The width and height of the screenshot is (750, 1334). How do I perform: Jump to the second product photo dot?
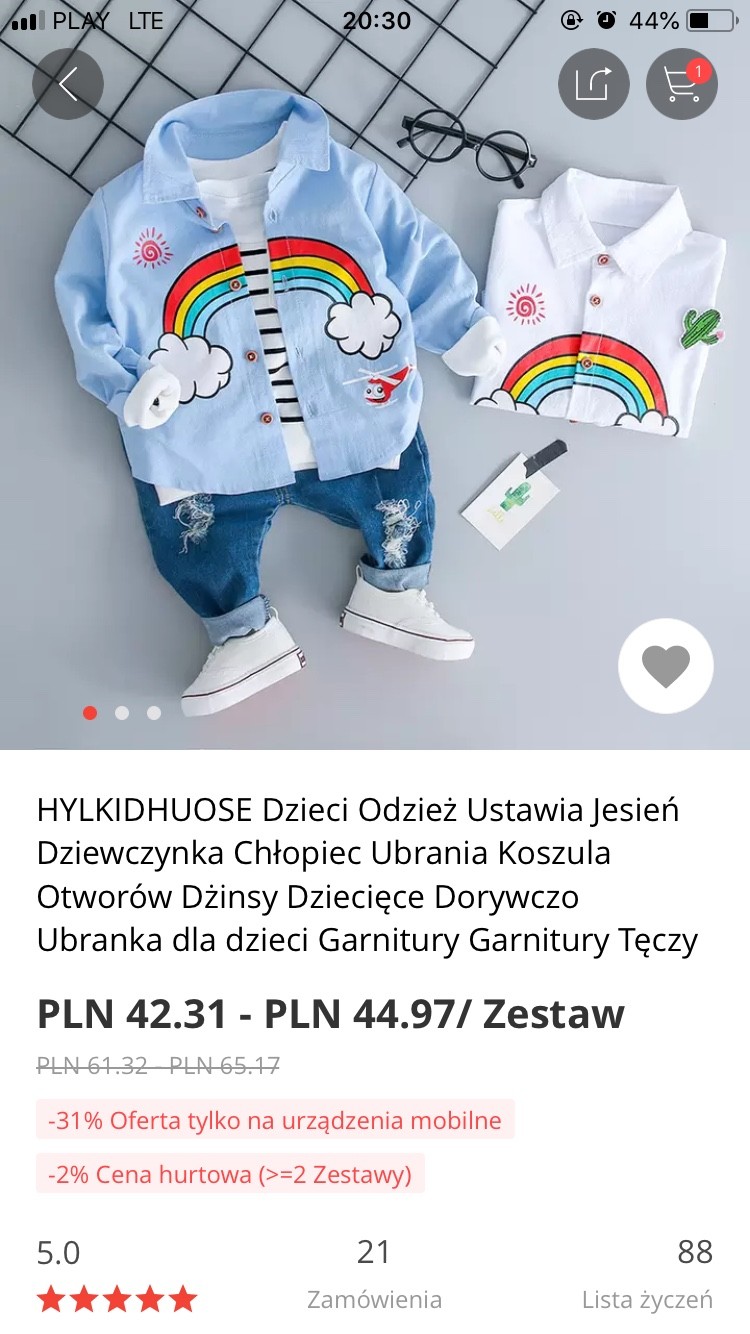coord(122,713)
